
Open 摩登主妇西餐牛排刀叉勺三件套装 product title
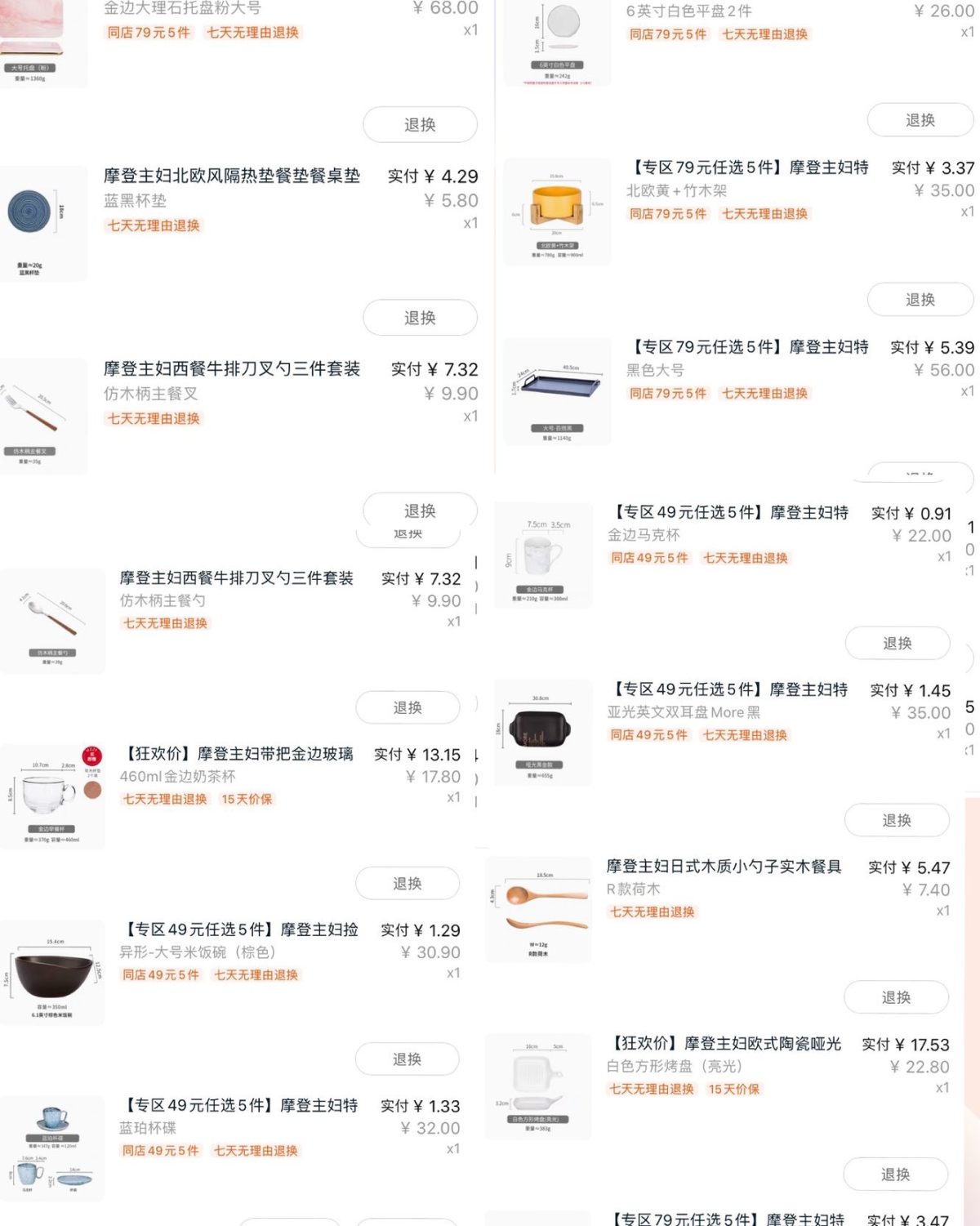coord(231,369)
